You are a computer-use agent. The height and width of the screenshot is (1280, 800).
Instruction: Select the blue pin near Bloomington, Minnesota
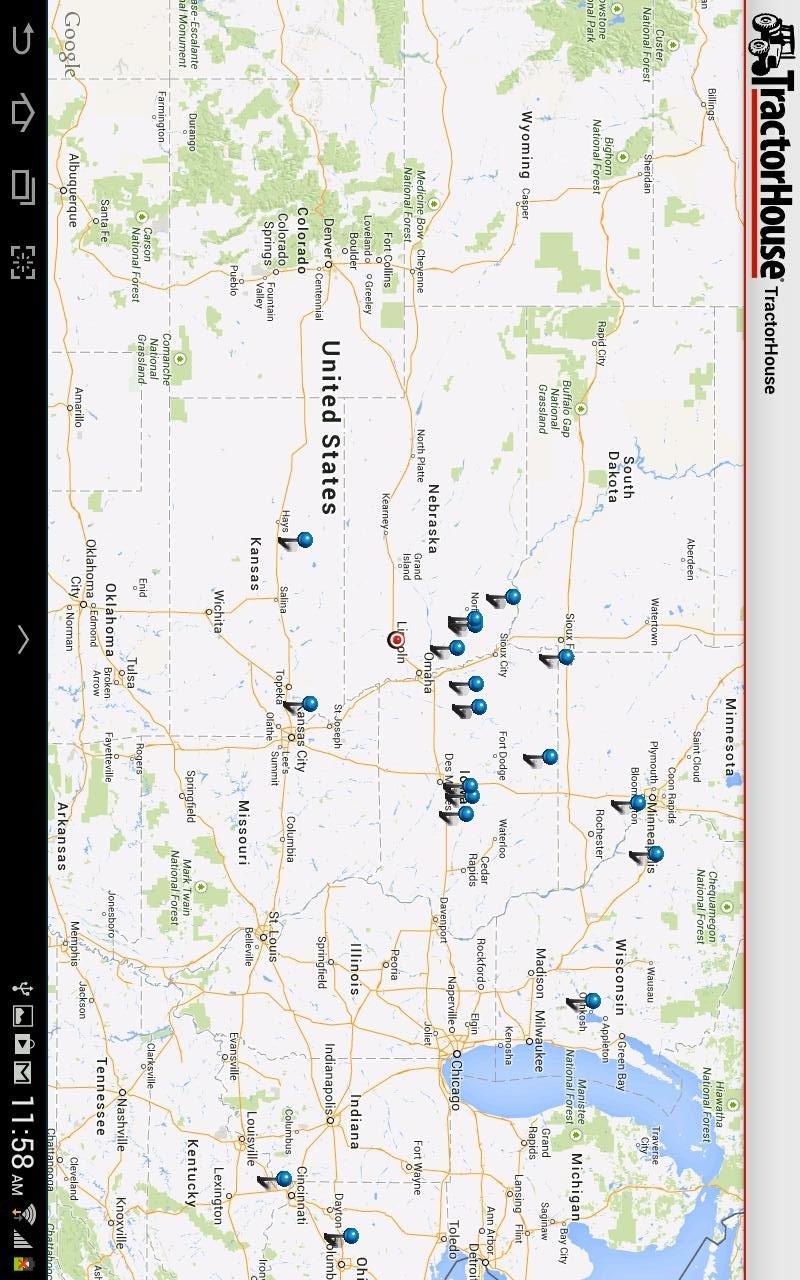point(637,802)
